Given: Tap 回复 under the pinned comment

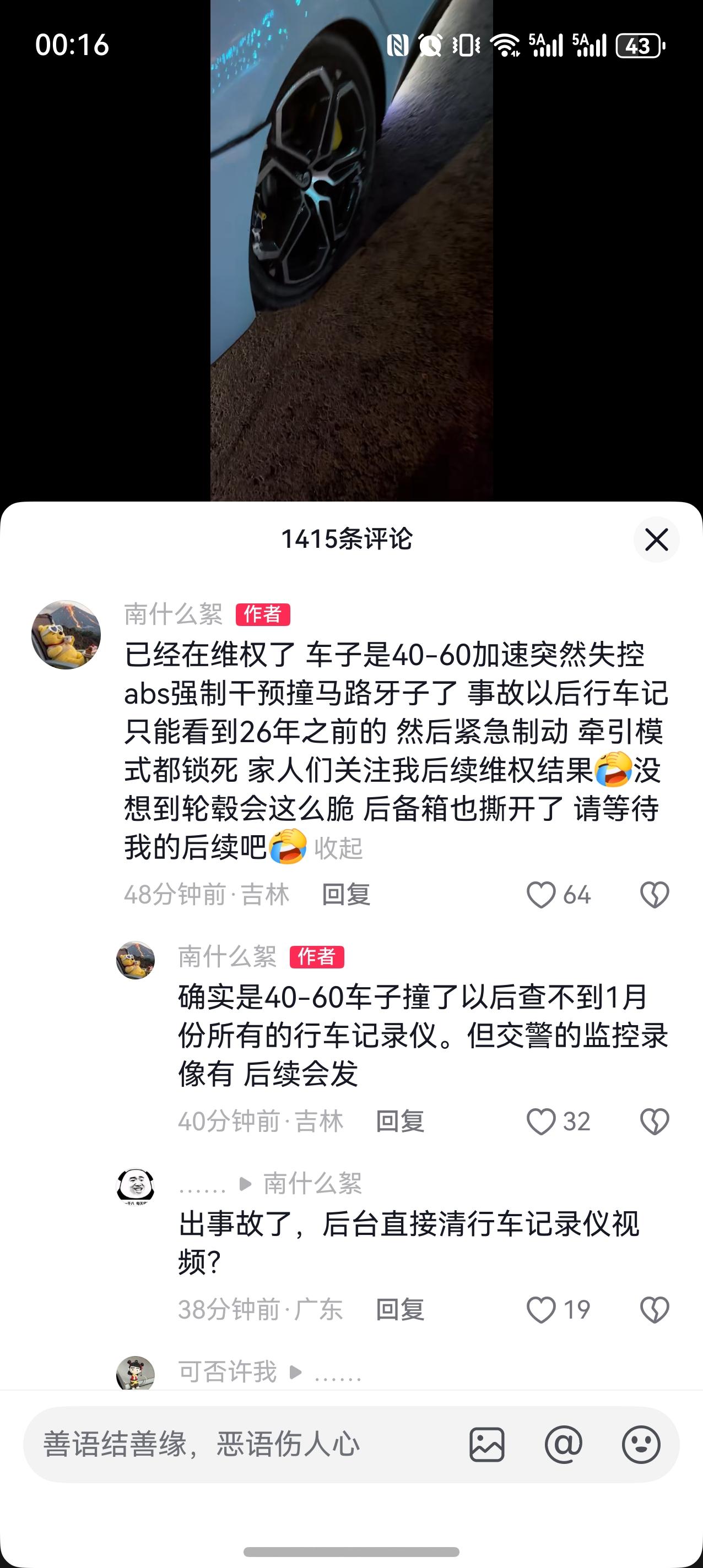Looking at the screenshot, I should pos(347,895).
